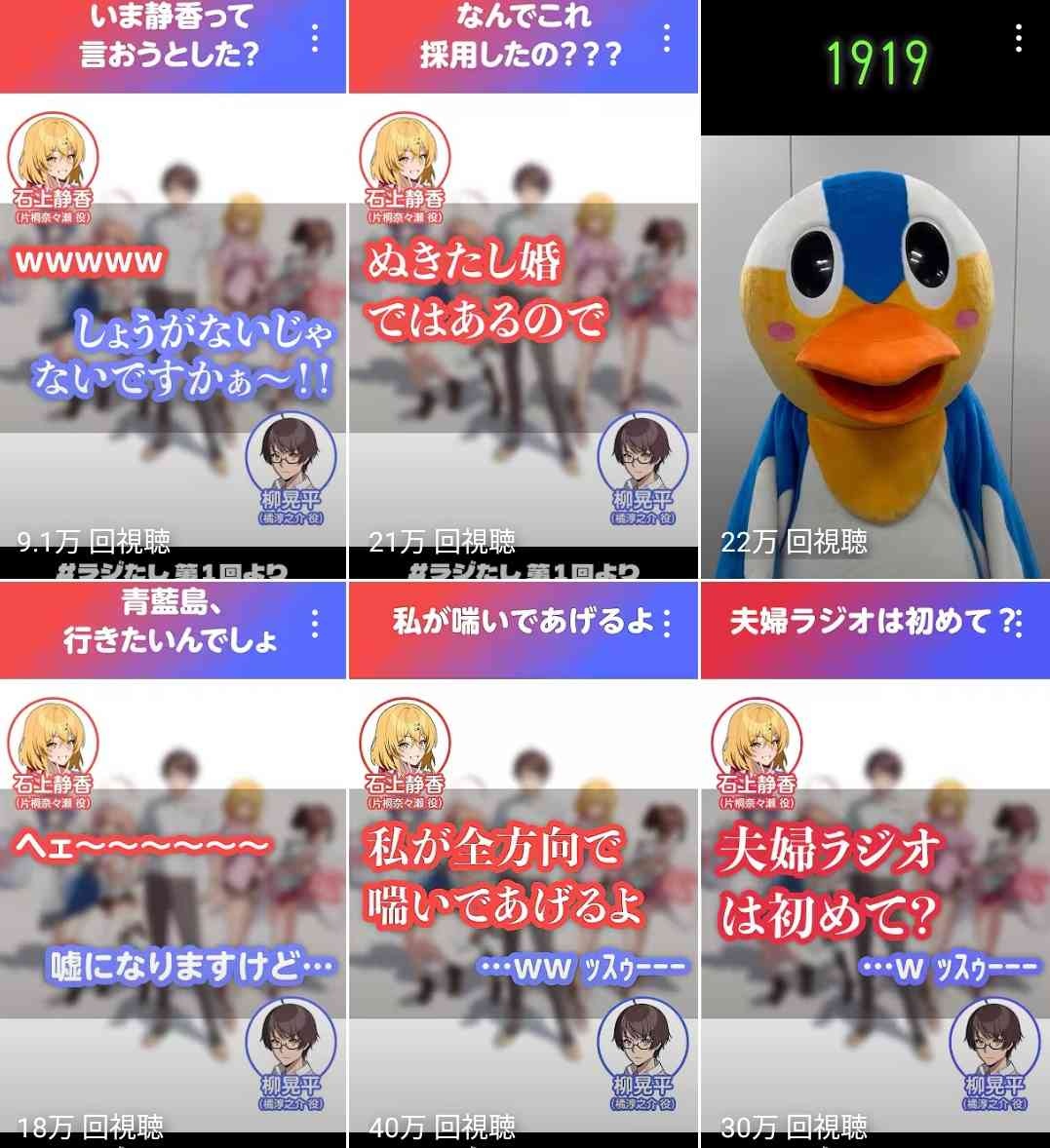Image resolution: width=1050 pixels, height=1148 pixels.
Task: Watch the 私が喘いであげるよ short
Action: coord(524,906)
